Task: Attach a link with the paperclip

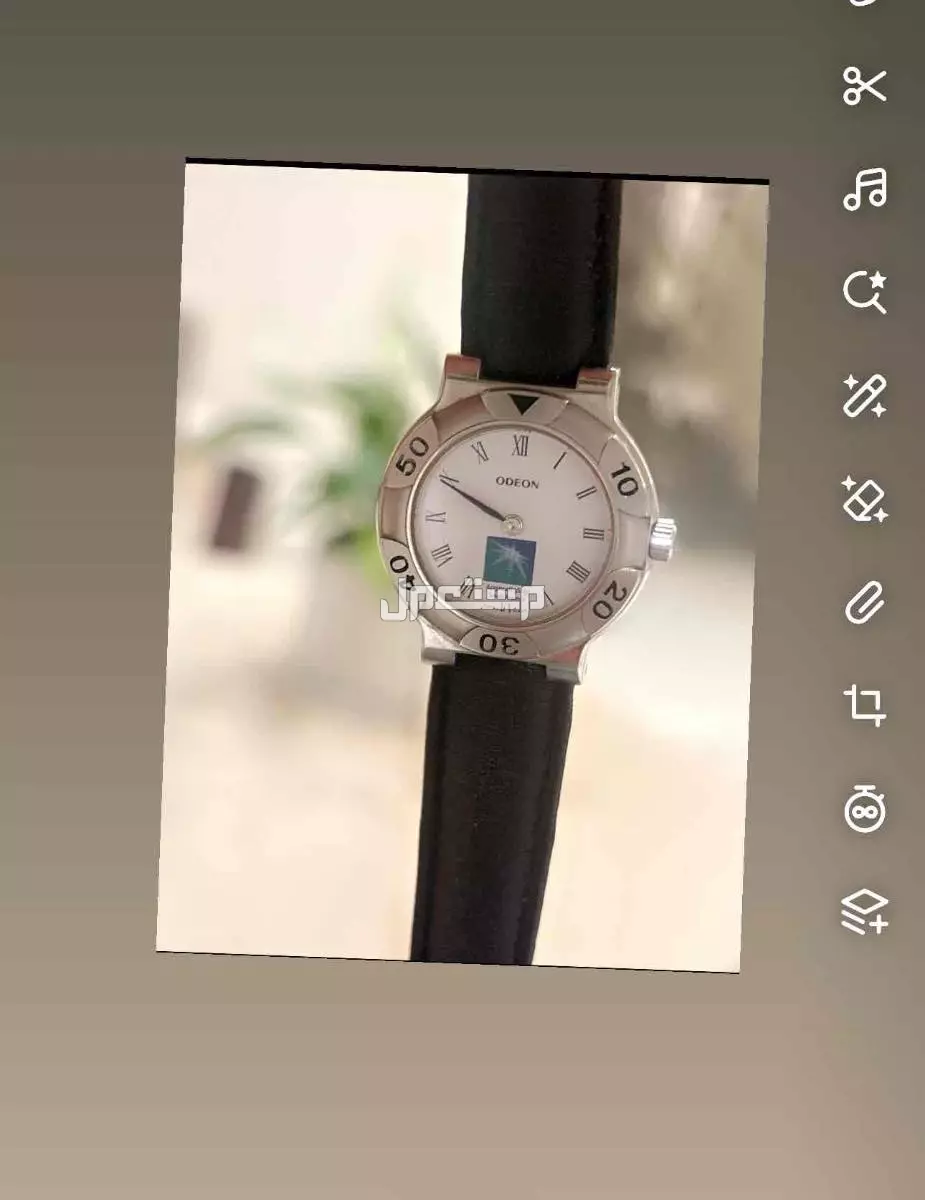Action: point(864,603)
